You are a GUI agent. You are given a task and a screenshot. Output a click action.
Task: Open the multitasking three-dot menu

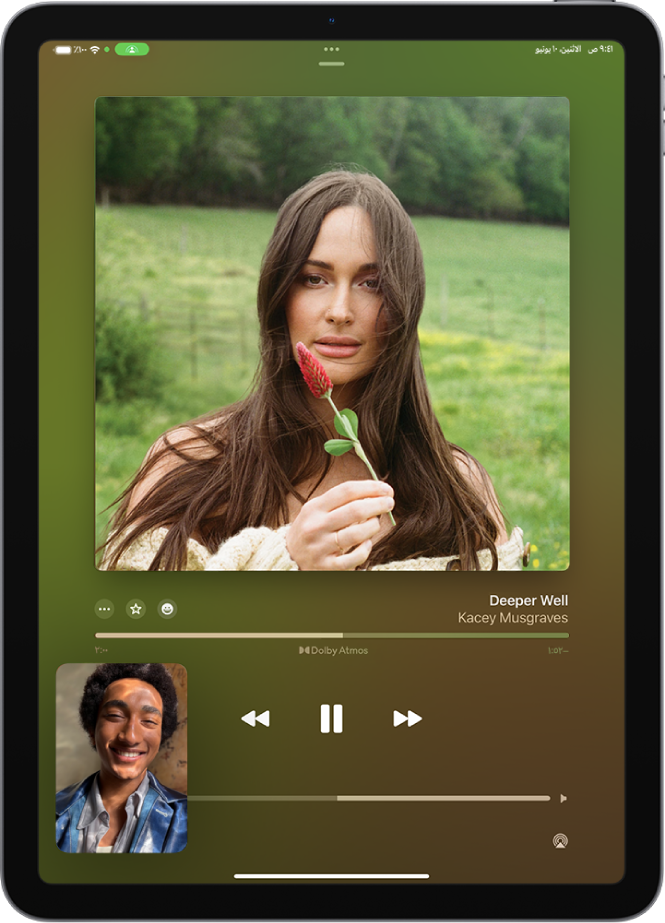point(332,48)
